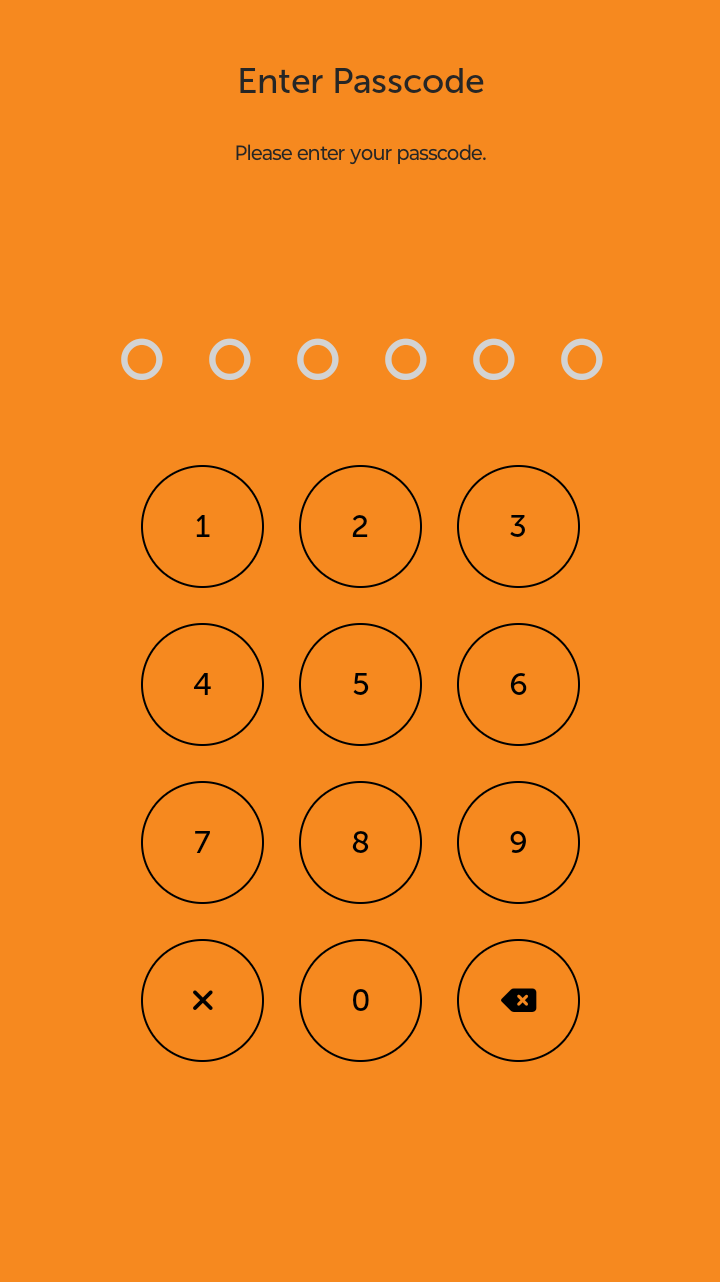The image size is (720, 1282).
Task: Enter digit 4 on the keypad
Action: (x=202, y=684)
